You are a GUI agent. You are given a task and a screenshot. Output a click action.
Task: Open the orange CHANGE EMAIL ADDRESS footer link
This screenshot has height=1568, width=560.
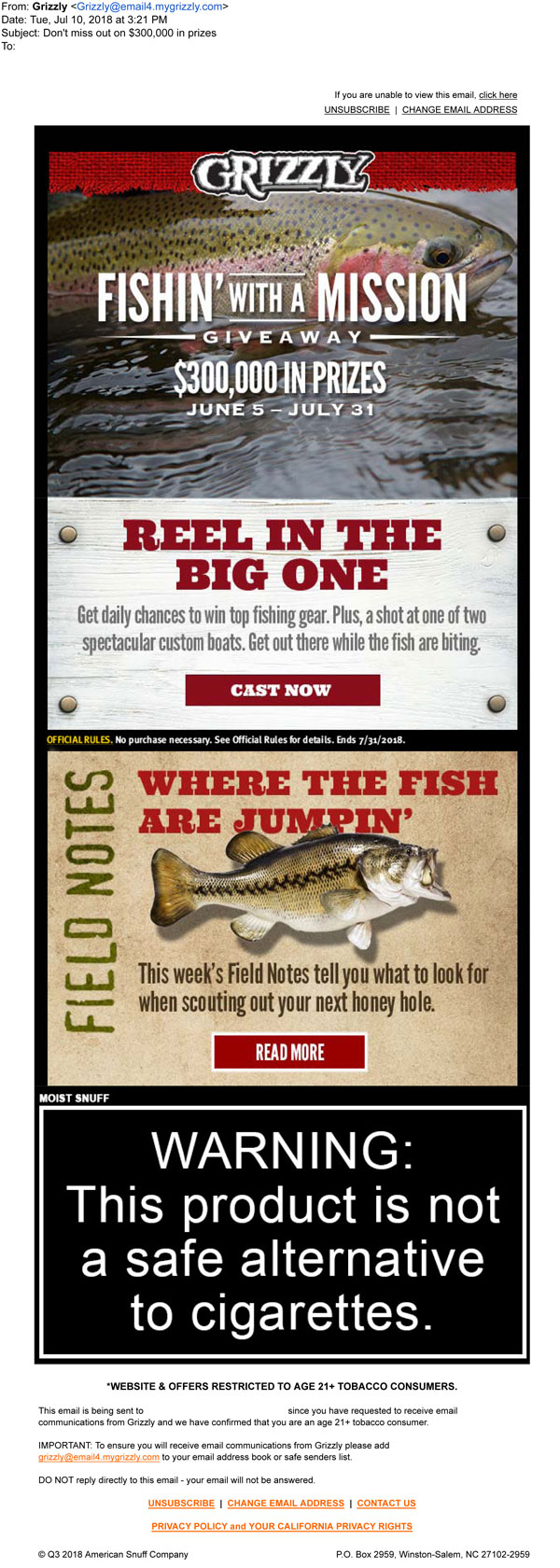pyautogui.click(x=286, y=1503)
